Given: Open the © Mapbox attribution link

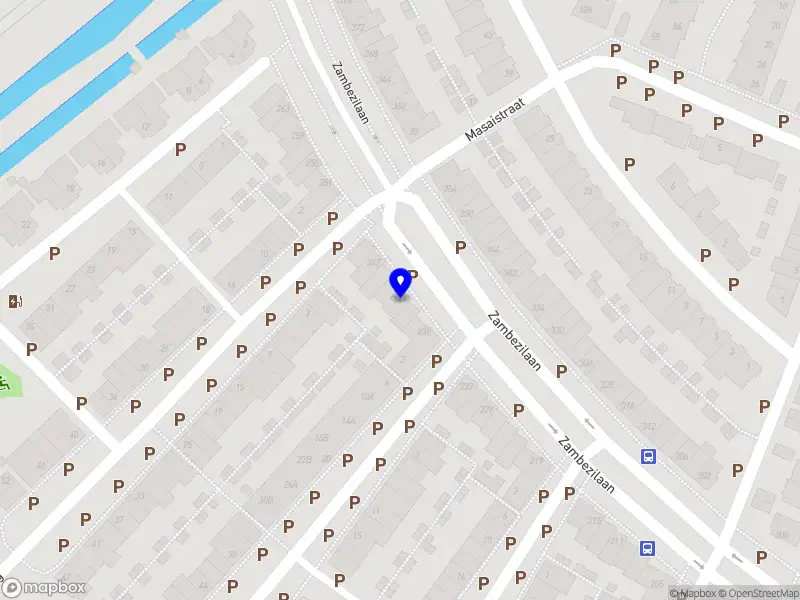Looking at the screenshot, I should [x=691, y=593].
